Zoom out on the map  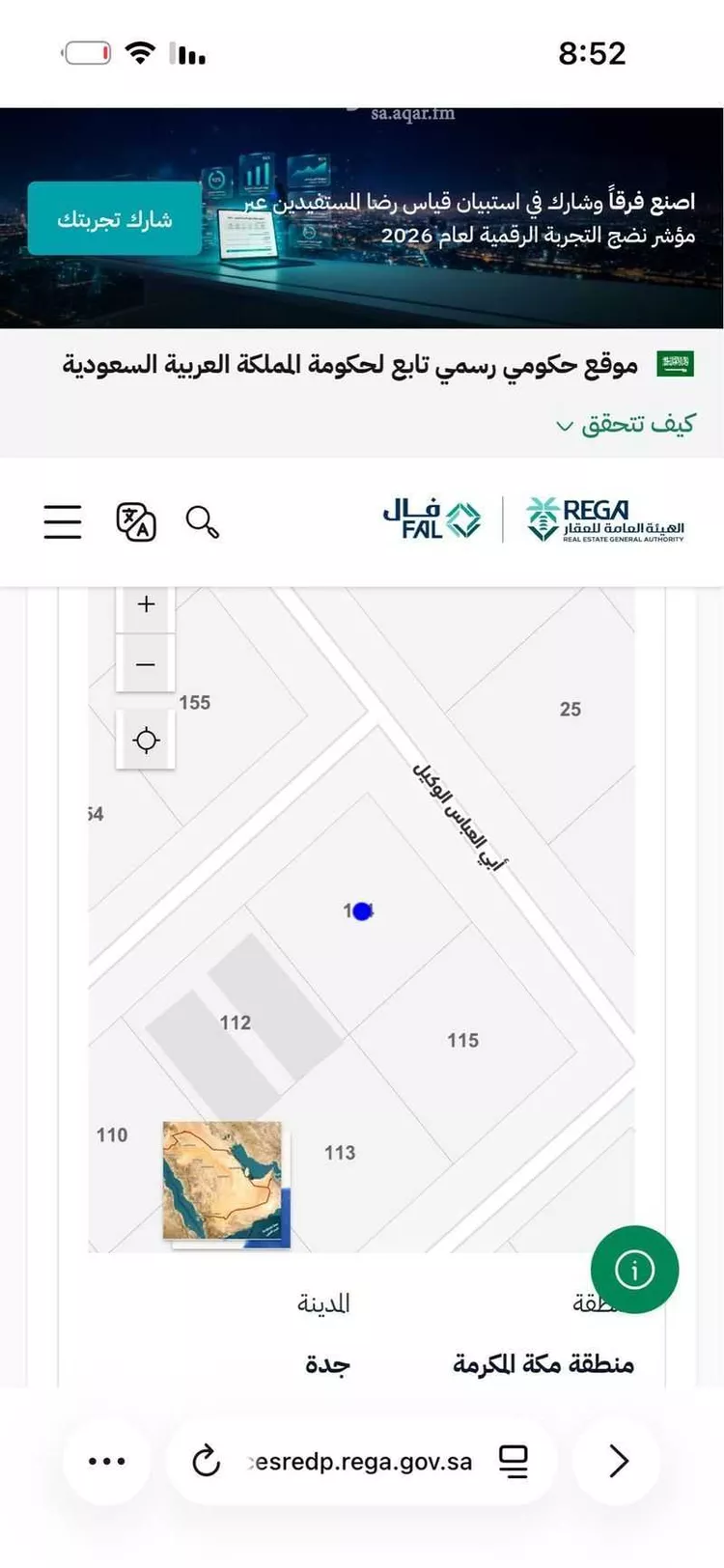[x=146, y=664]
